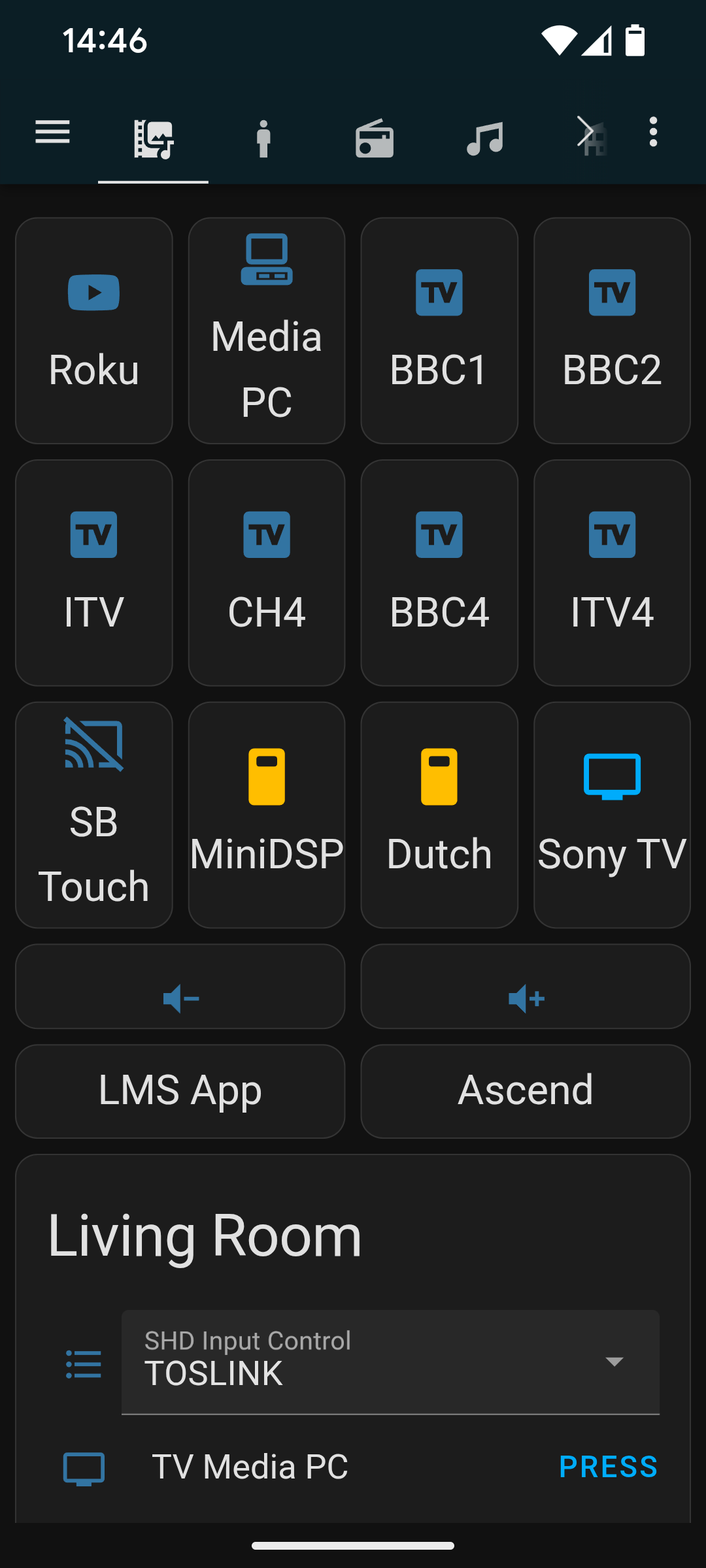
Task: Tap the SB Touch button
Action: (x=94, y=815)
